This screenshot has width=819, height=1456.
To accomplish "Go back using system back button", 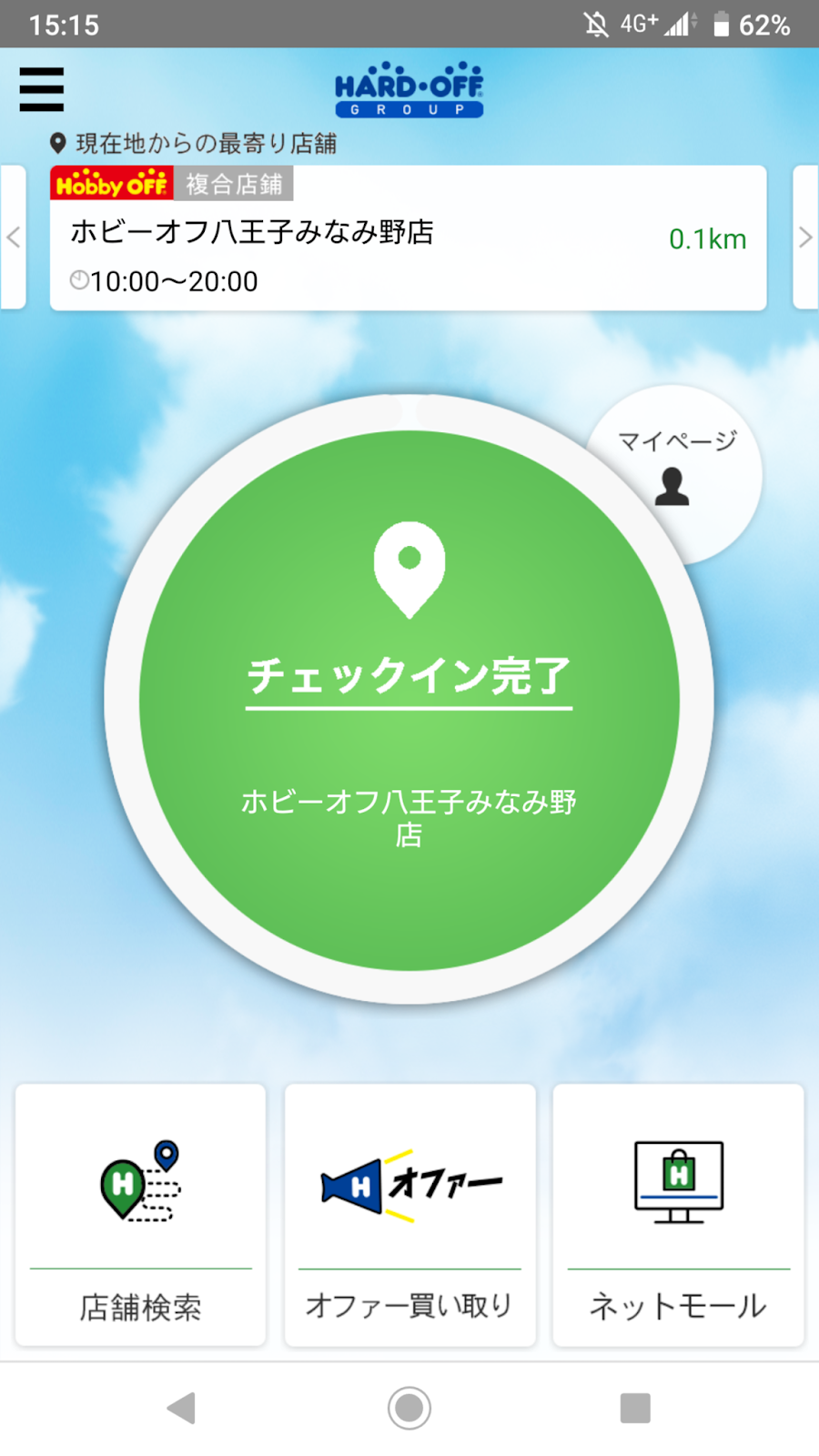I will click(x=182, y=1408).
